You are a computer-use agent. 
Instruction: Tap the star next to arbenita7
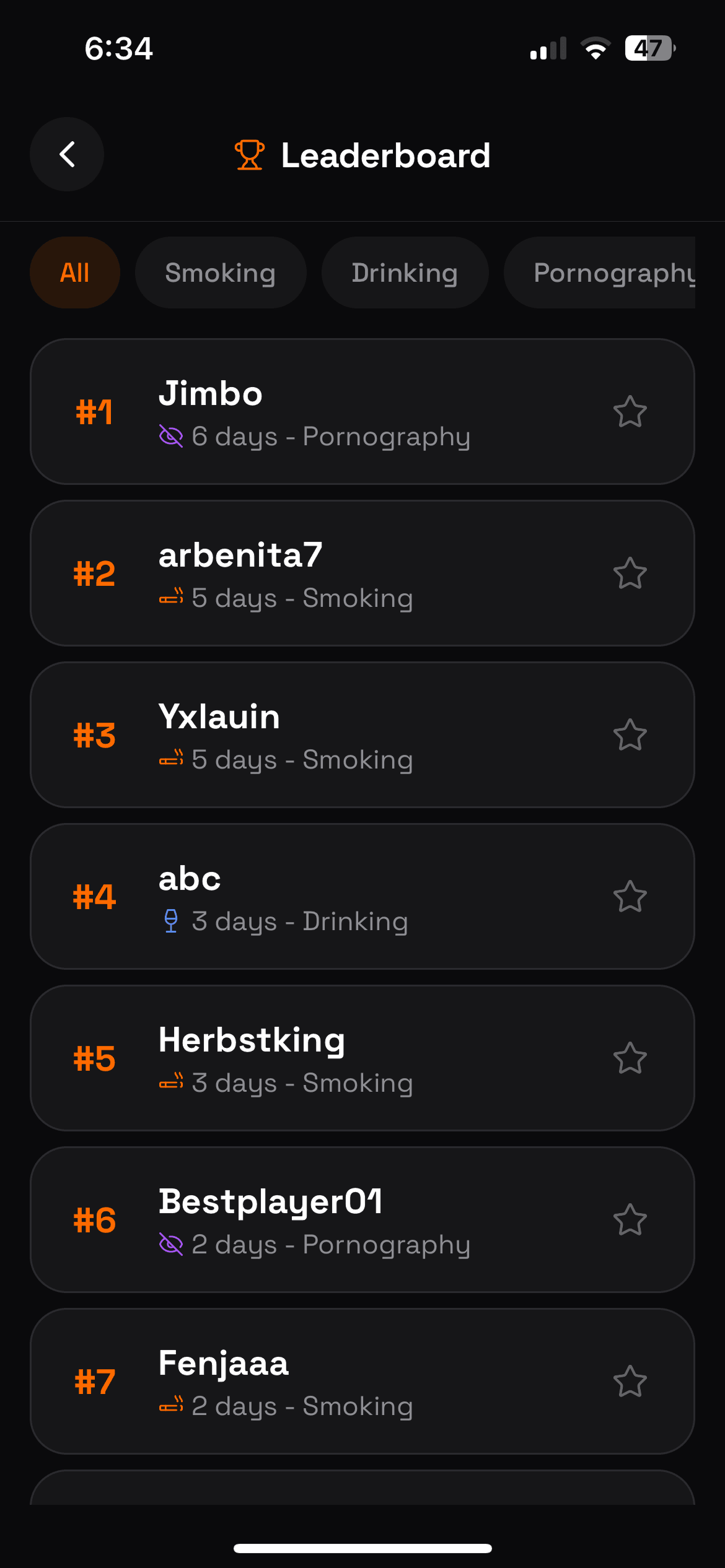click(630, 573)
